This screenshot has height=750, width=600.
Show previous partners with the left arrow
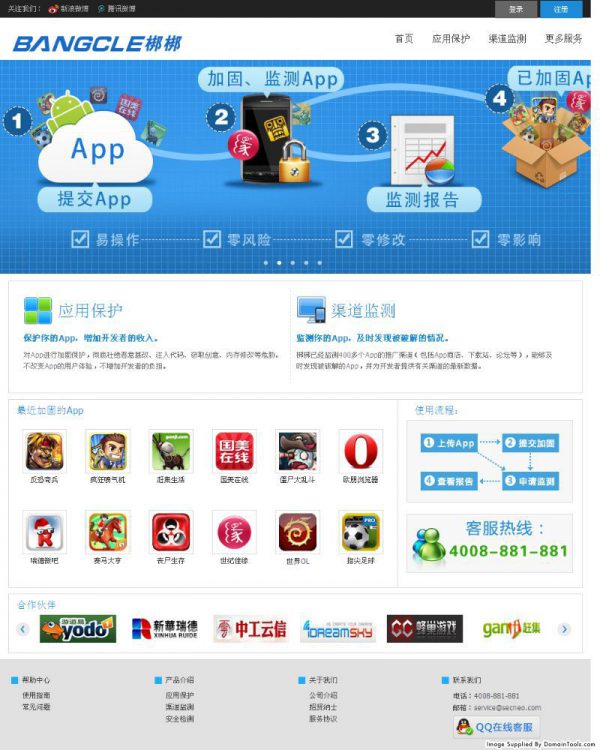pyautogui.click(x=22, y=629)
